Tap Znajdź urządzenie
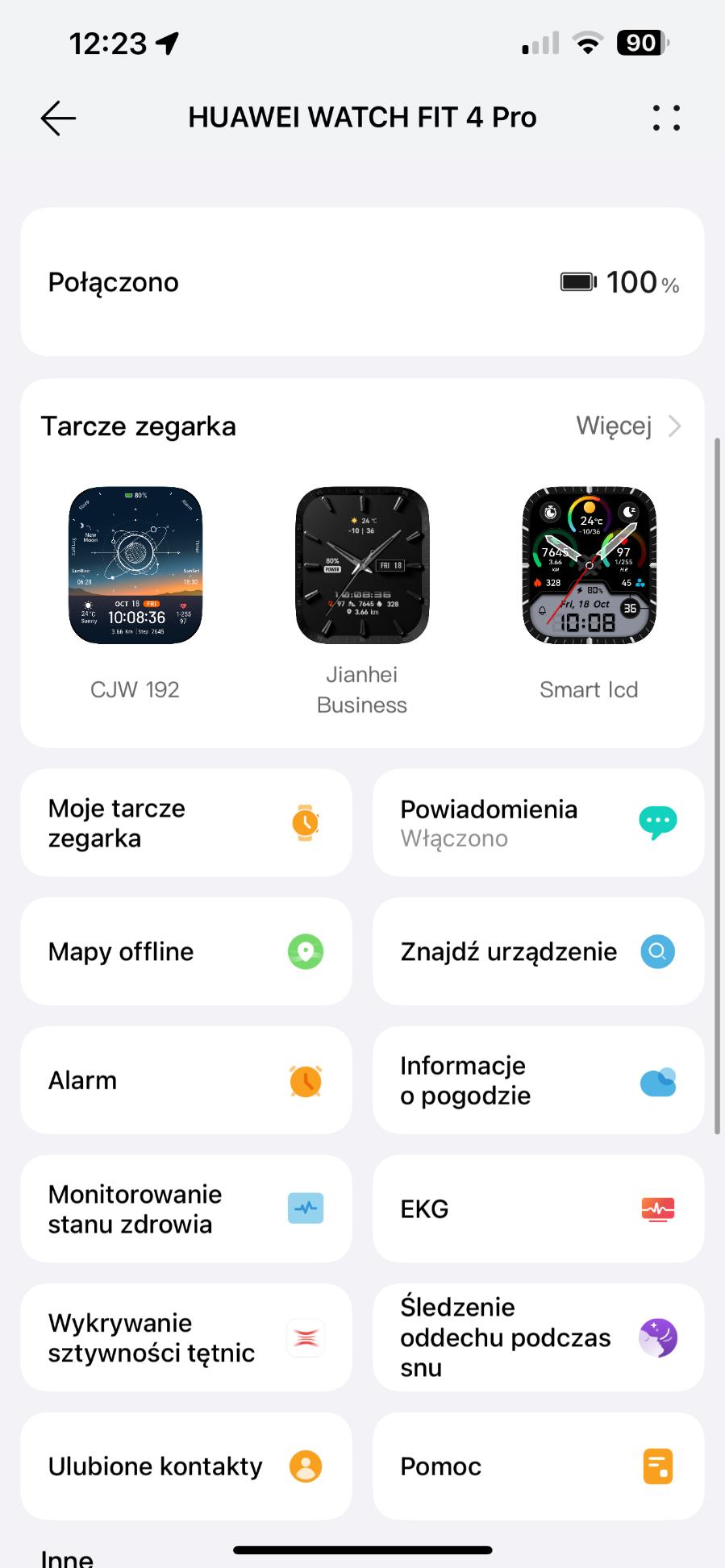725x1568 pixels. [x=538, y=951]
